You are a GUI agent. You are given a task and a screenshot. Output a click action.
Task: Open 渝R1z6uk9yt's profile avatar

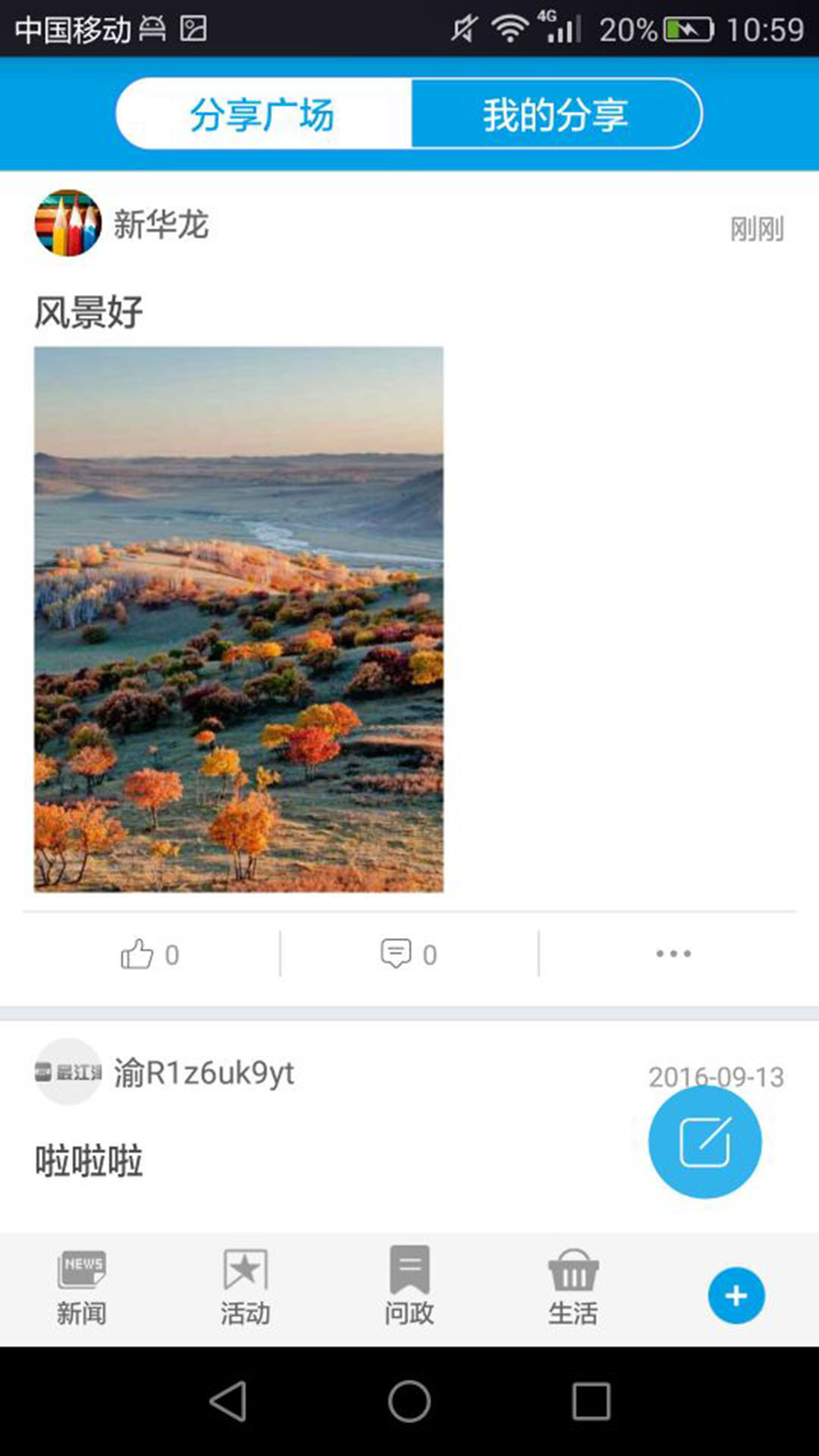[x=68, y=1072]
